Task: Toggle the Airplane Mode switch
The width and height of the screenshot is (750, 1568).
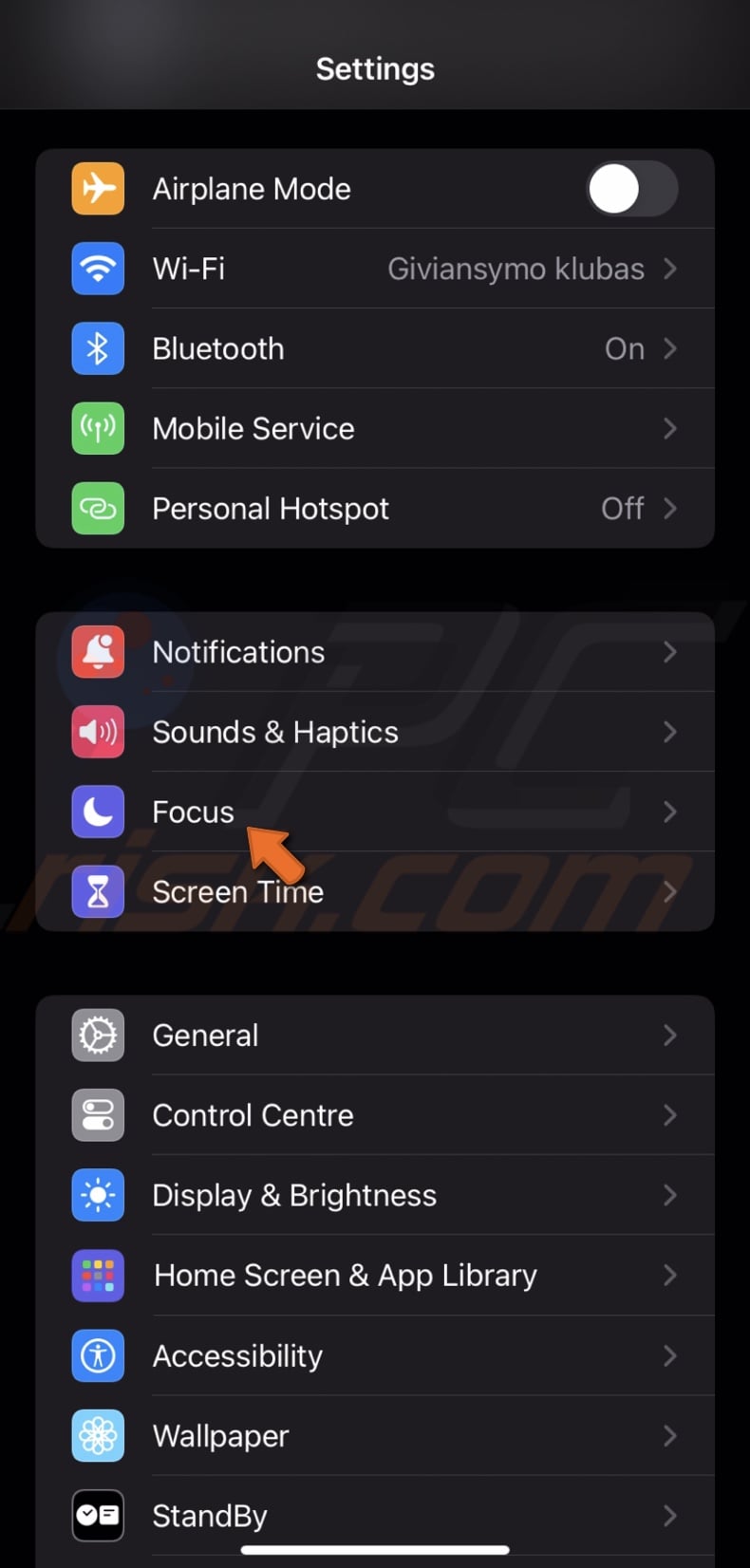Action: [631, 189]
